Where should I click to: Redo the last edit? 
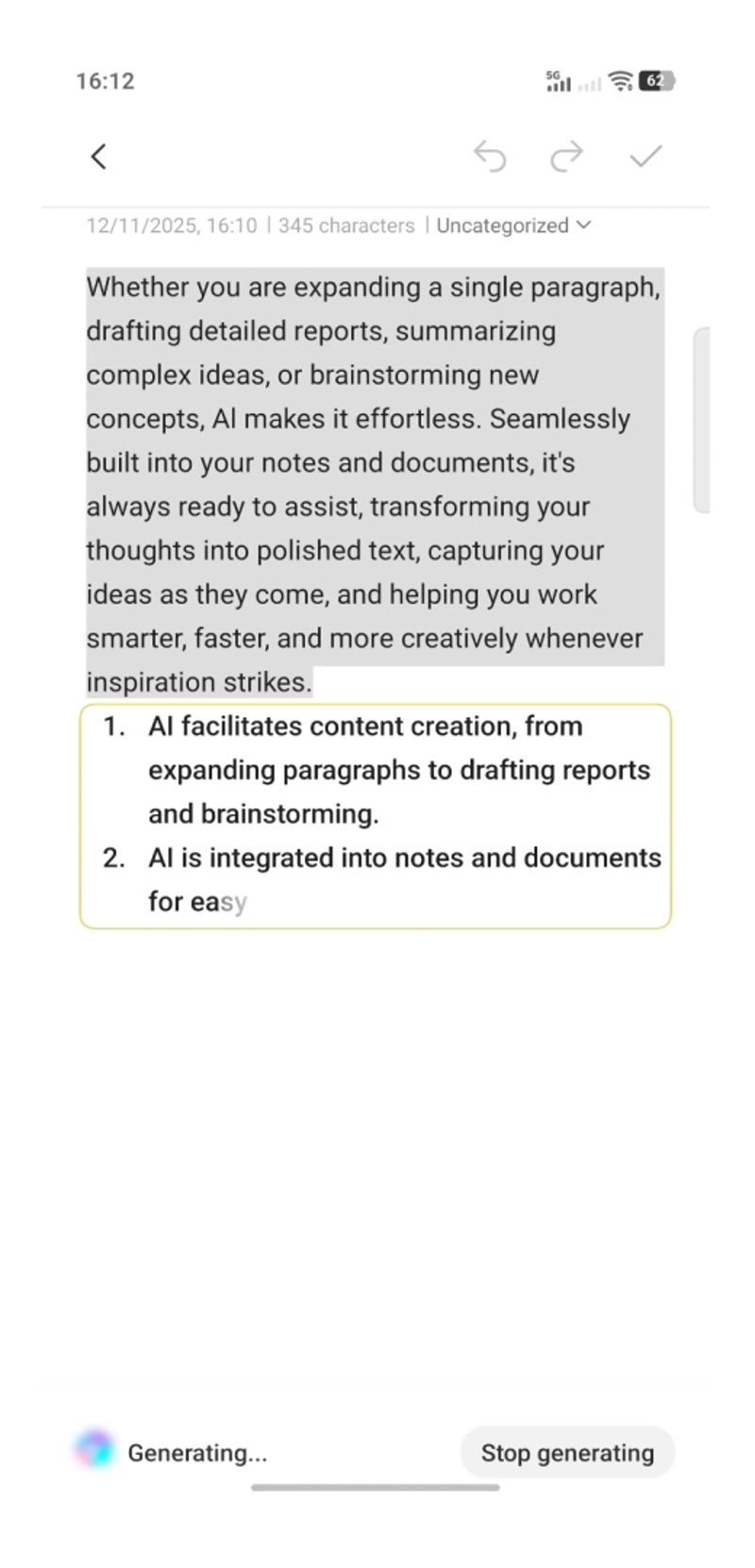(566, 157)
